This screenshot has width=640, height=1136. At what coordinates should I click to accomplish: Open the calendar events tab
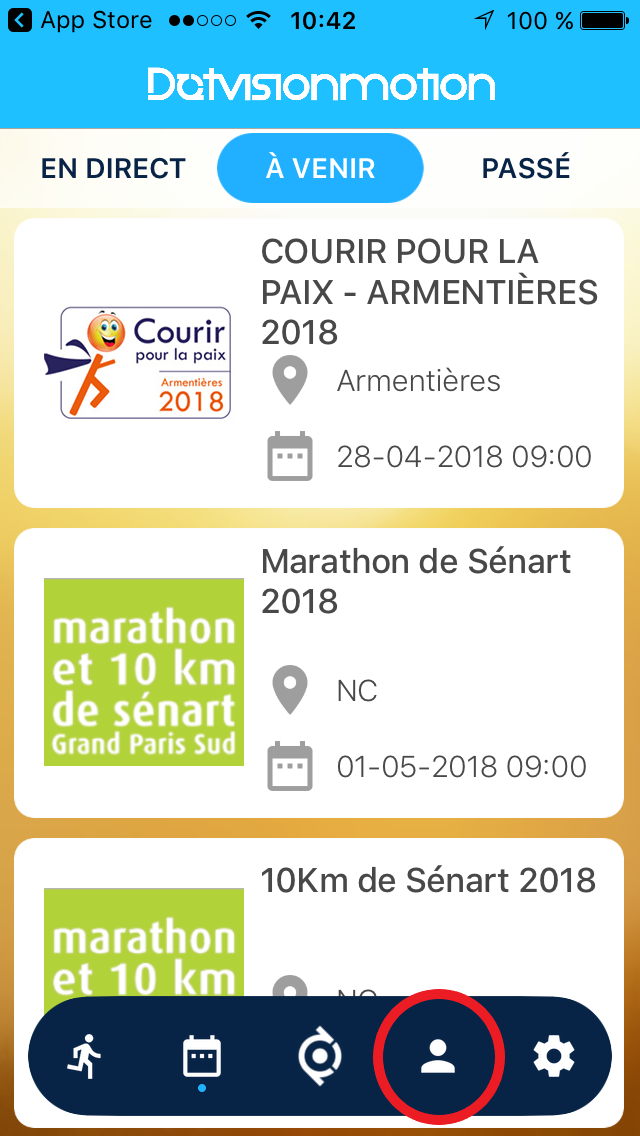[202, 1057]
